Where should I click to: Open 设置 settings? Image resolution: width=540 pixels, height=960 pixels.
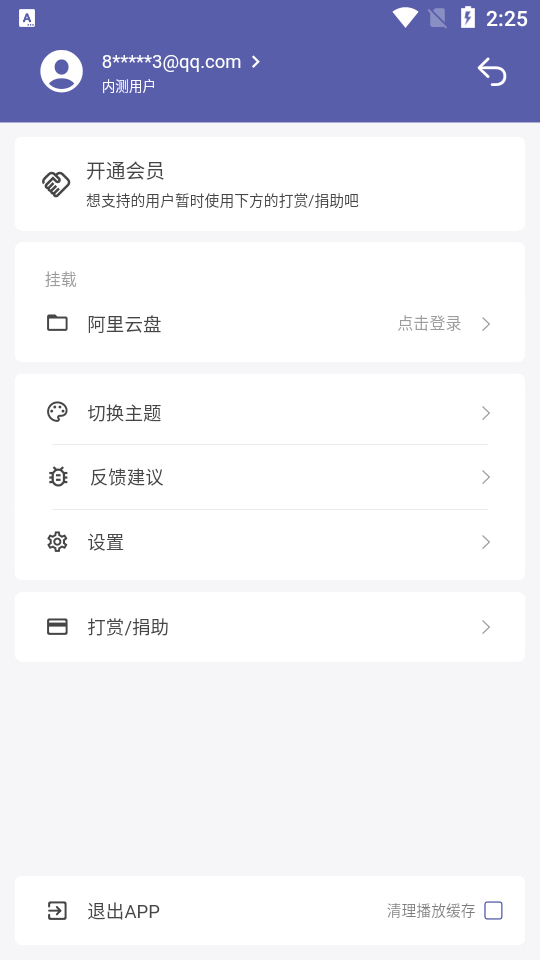[270, 542]
